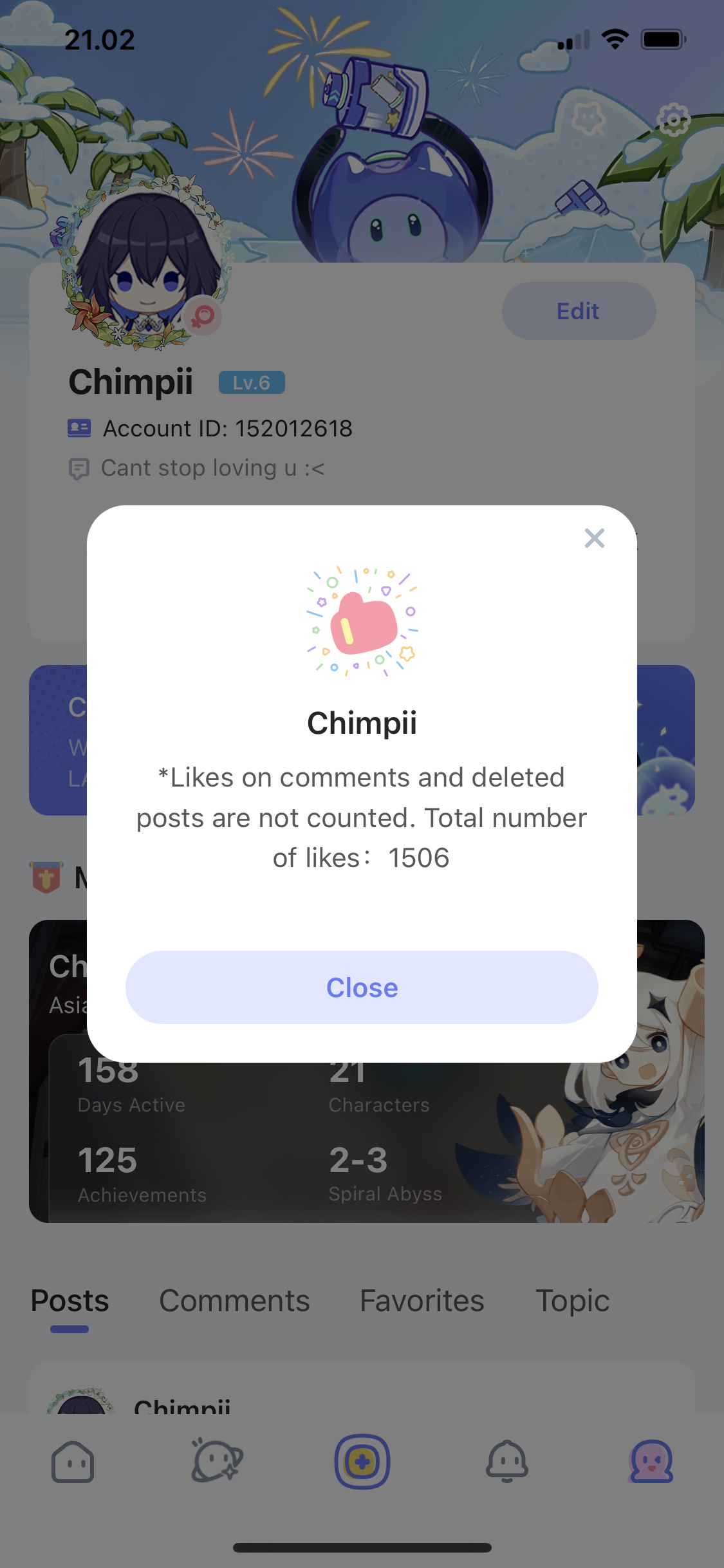Dismiss the likes dialog with the X icon
The width and height of the screenshot is (724, 1568).
pyautogui.click(x=594, y=538)
